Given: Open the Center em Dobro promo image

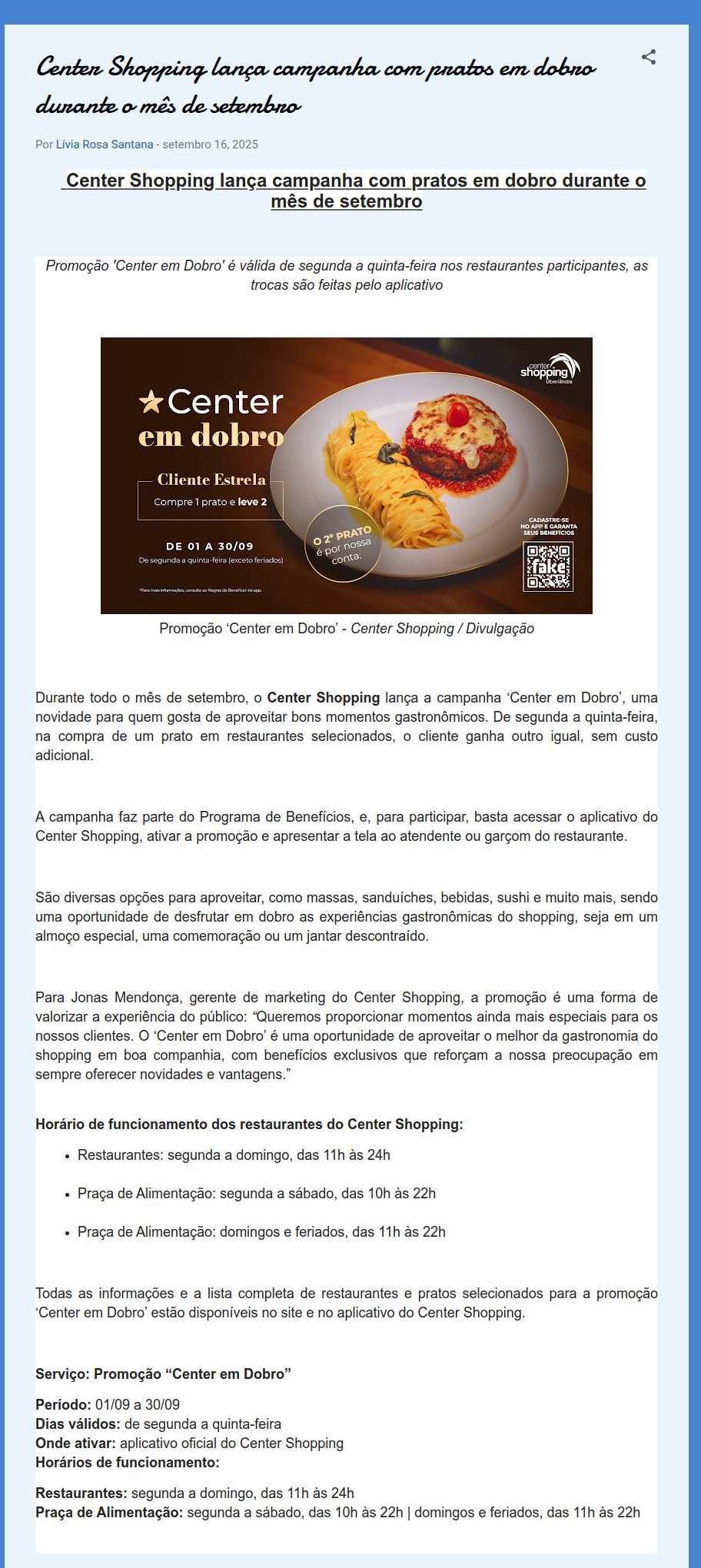Looking at the screenshot, I should tap(346, 475).
